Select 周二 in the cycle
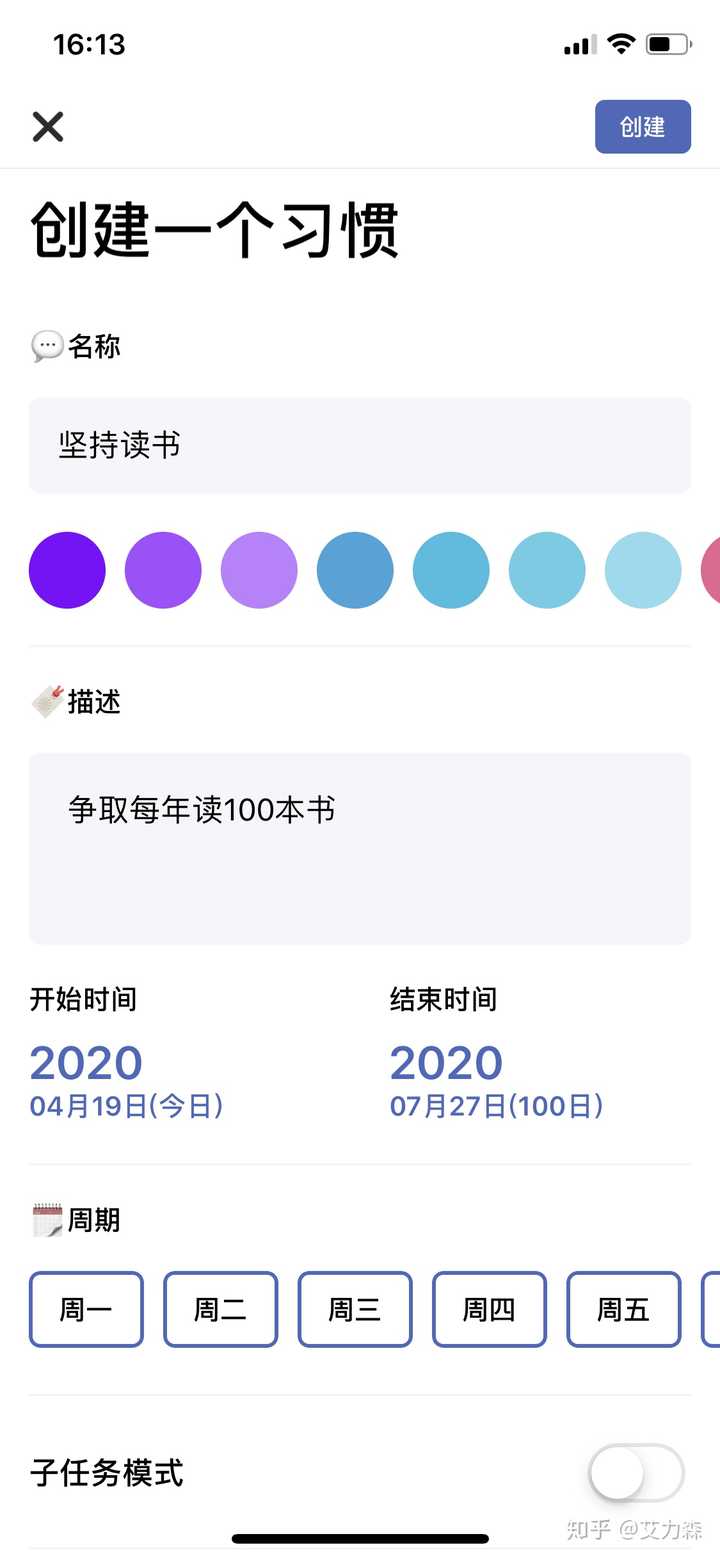The height and width of the screenshot is (1559, 720). pyautogui.click(x=220, y=1309)
